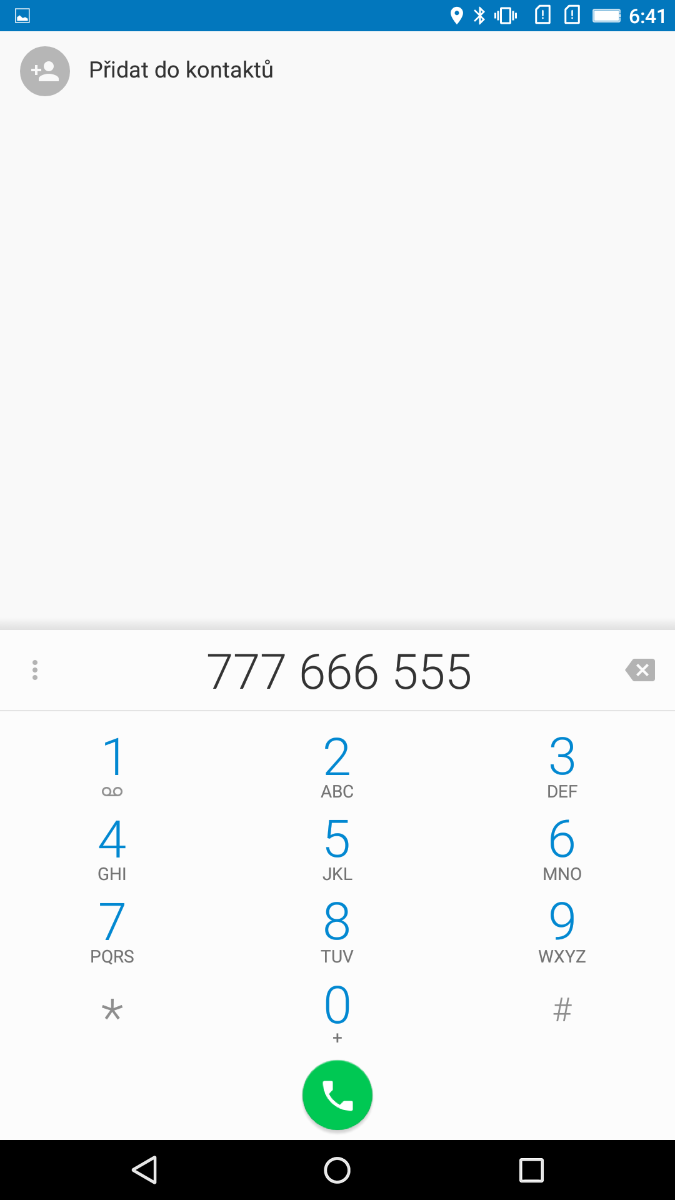Delete the last digit with backspace
Viewport: 675px width, 1200px height.
(640, 670)
